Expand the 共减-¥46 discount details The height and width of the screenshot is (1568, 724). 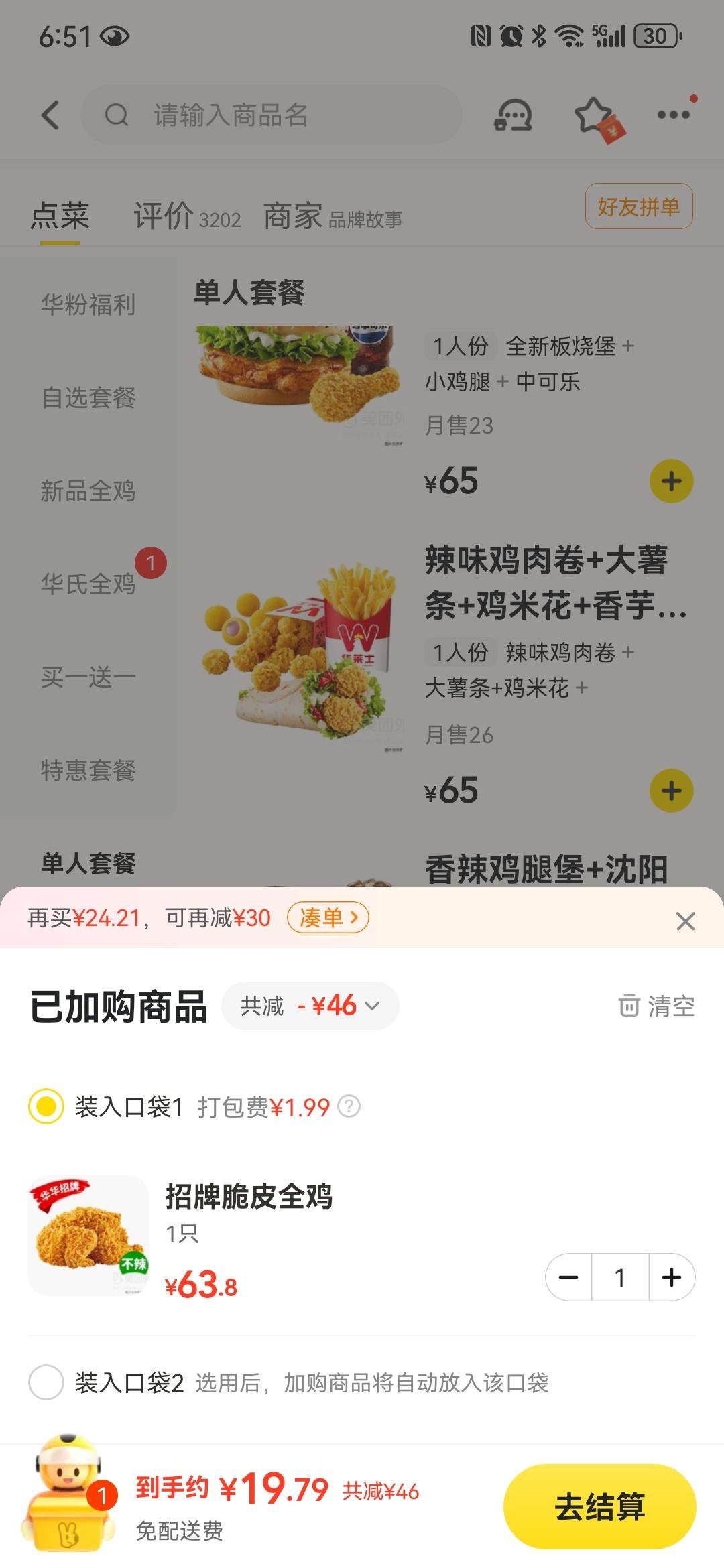click(309, 1005)
